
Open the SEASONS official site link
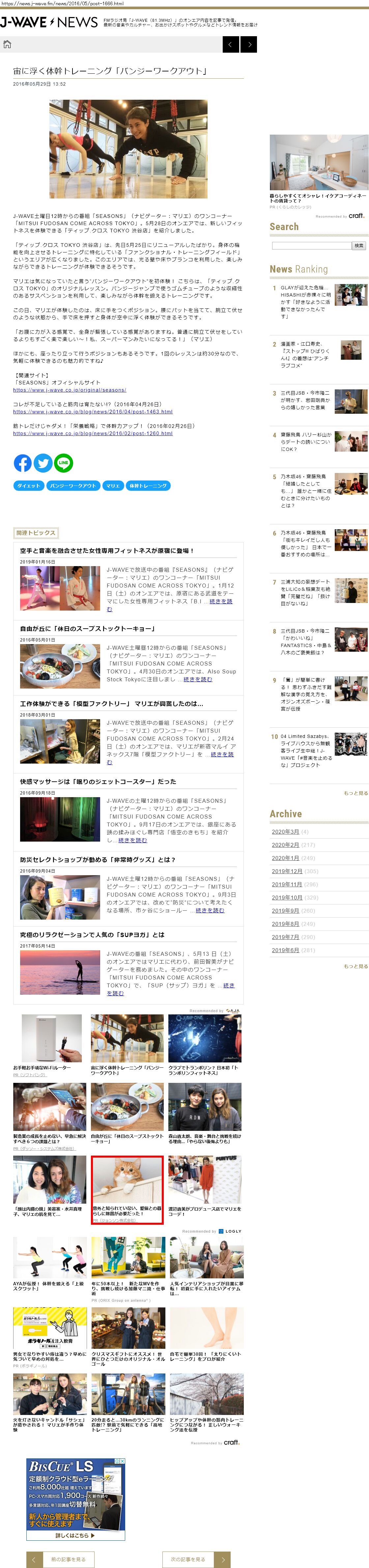click(70, 390)
